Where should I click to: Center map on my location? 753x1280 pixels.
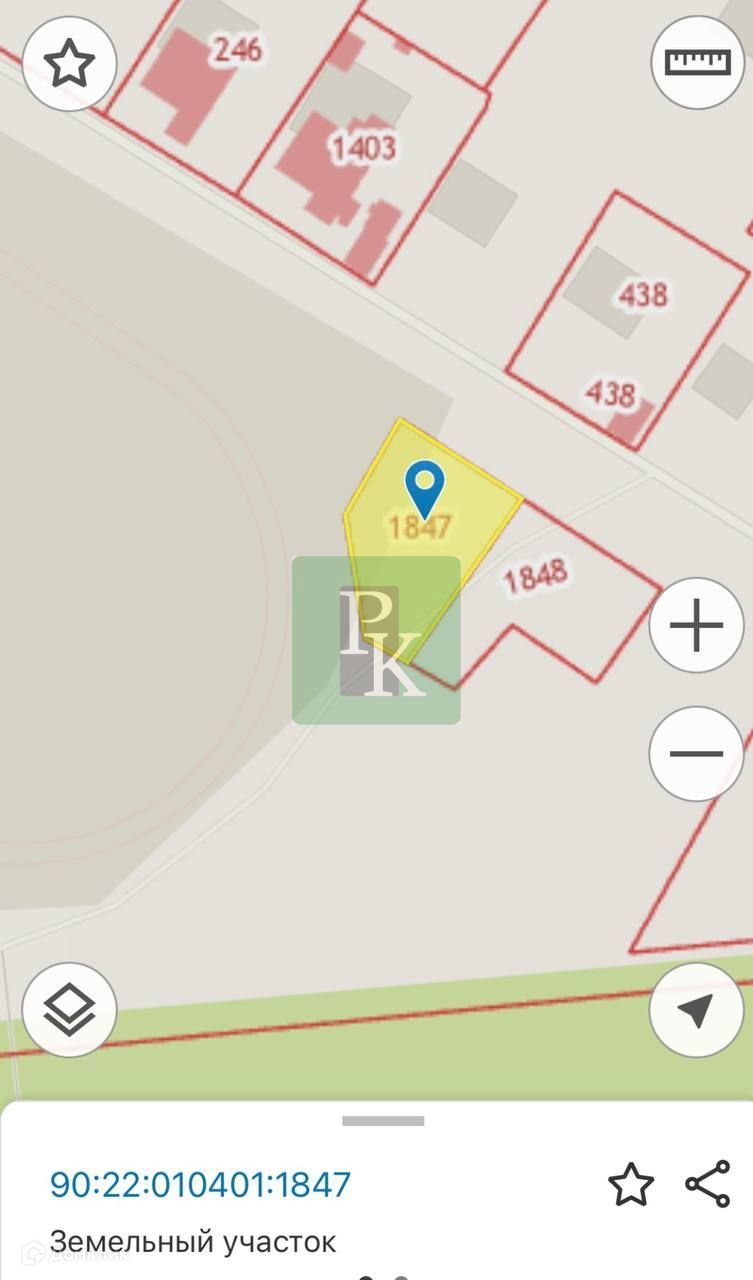click(x=696, y=1010)
